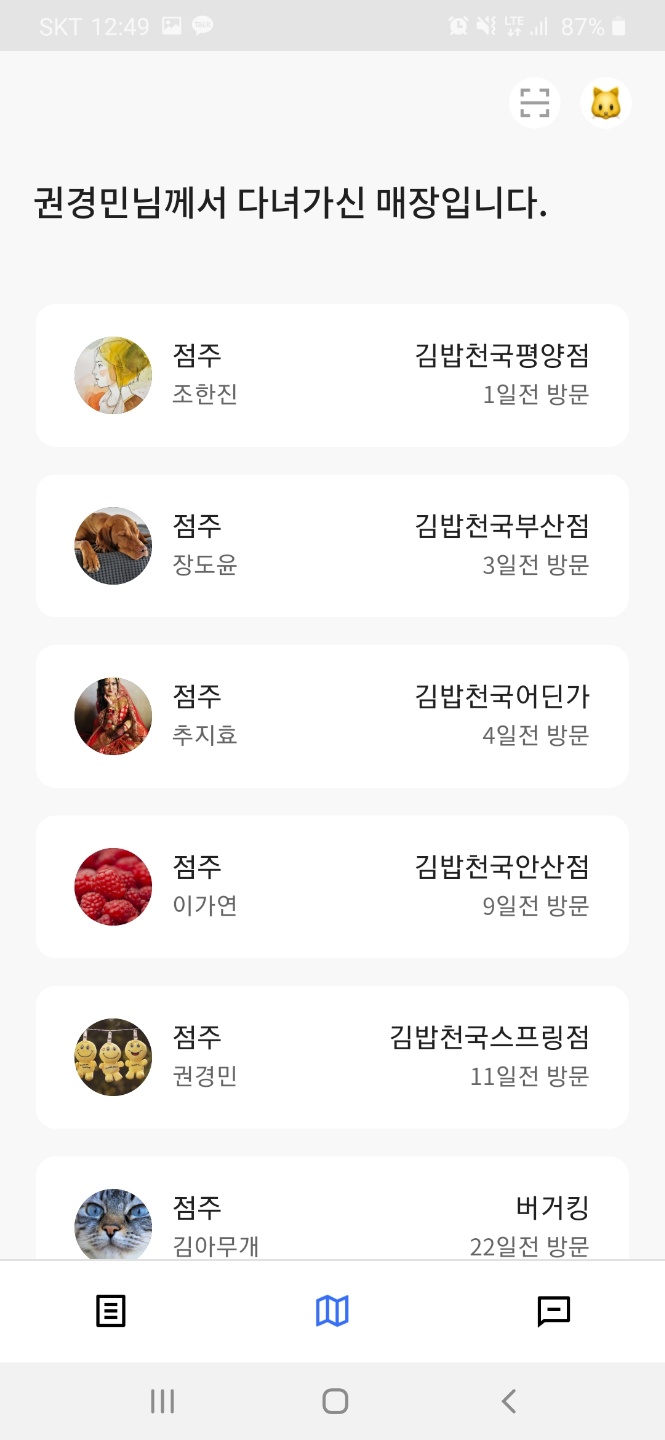Image resolution: width=665 pixels, height=1440 pixels.
Task: Switch to the chat message tab
Action: [x=553, y=1311]
